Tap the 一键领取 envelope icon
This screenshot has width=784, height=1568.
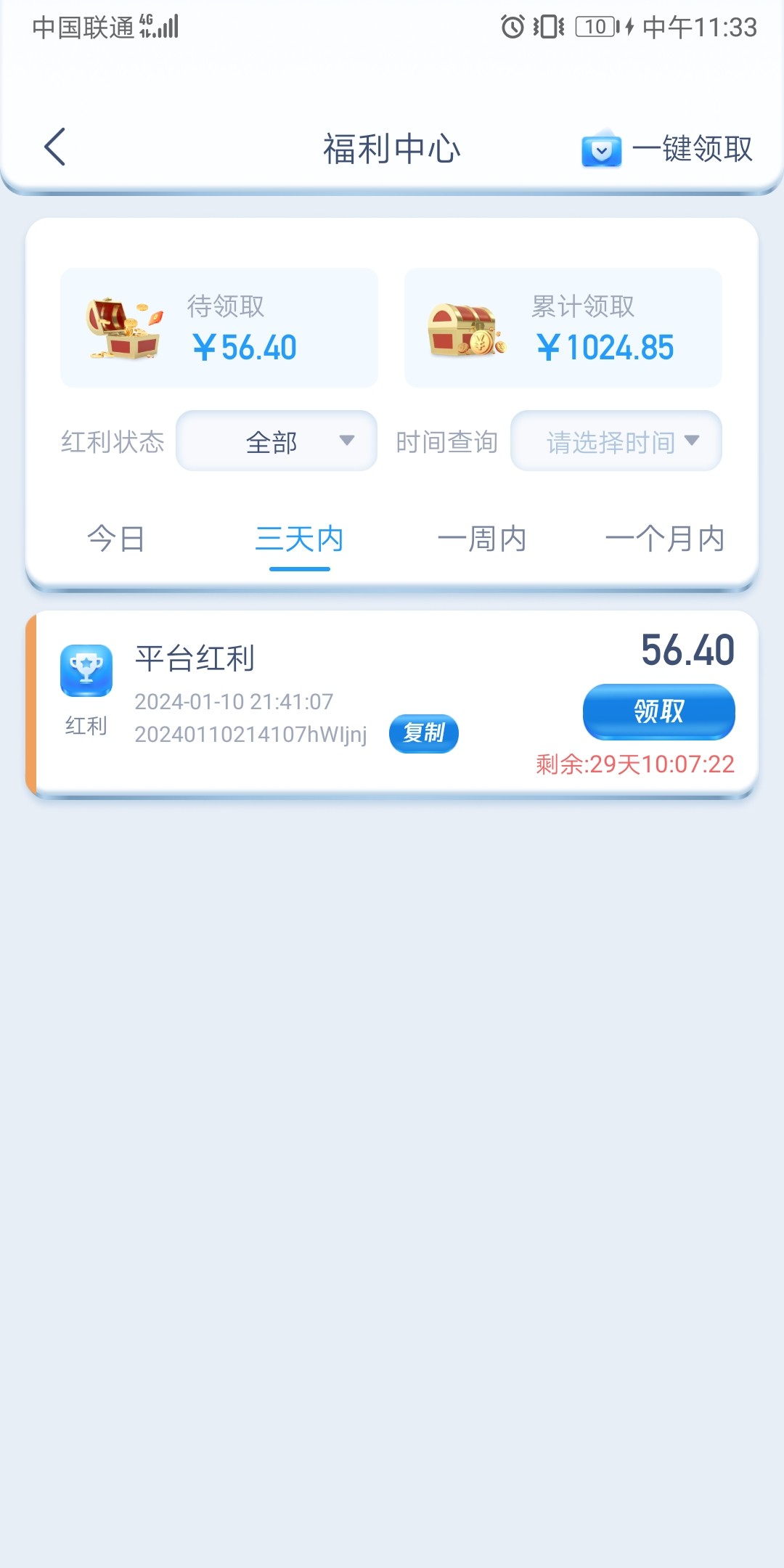pyautogui.click(x=600, y=150)
